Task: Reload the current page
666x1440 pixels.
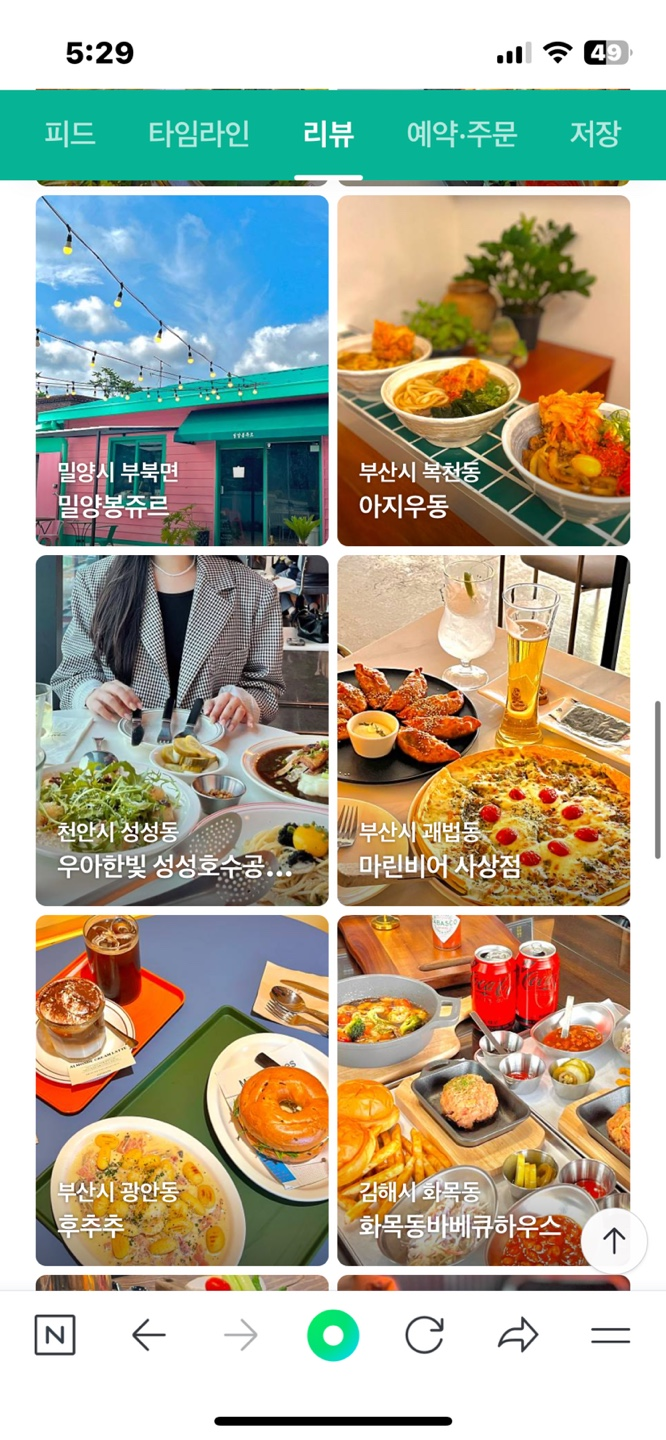Action: point(424,1335)
